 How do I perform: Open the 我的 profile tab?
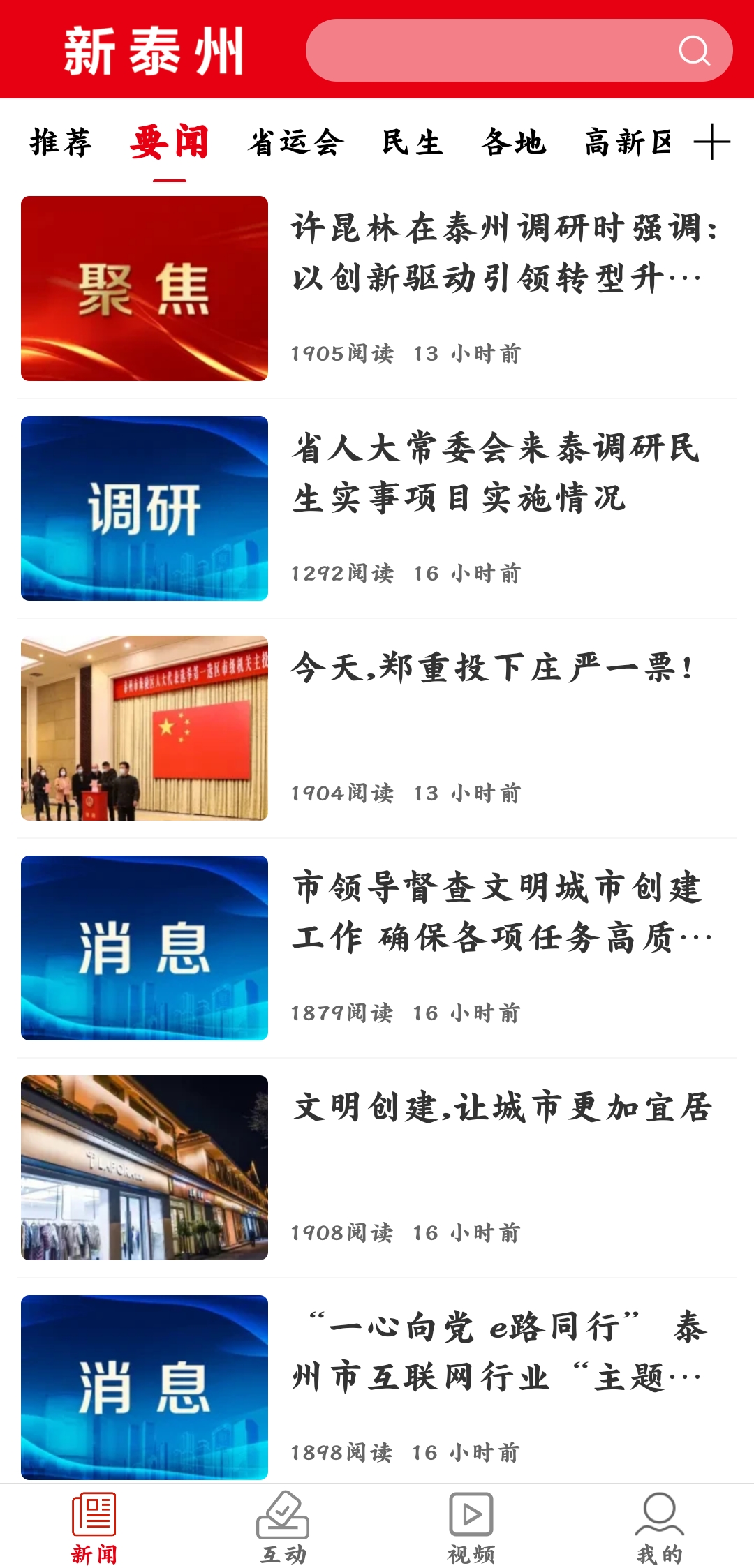[x=660, y=1527]
